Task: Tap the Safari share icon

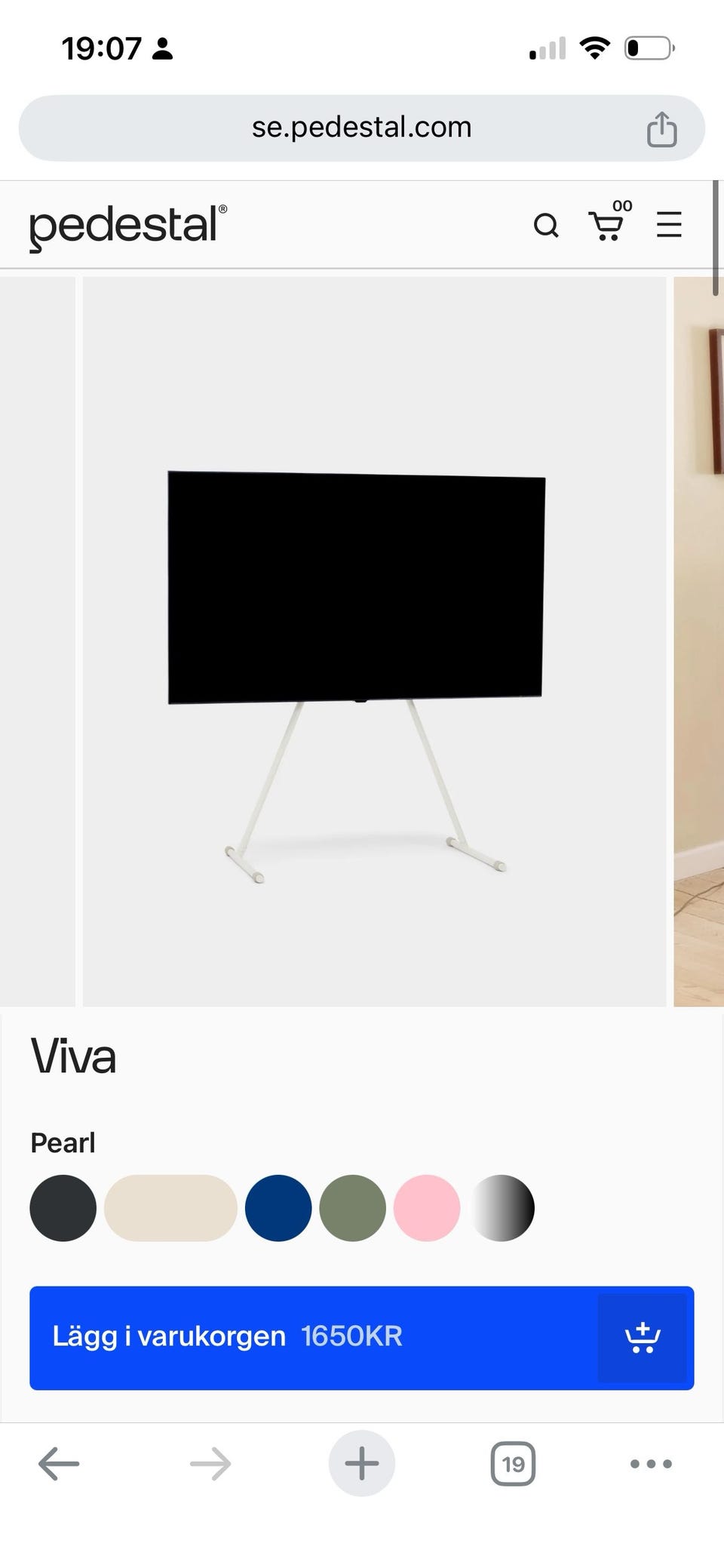Action: 663,127
